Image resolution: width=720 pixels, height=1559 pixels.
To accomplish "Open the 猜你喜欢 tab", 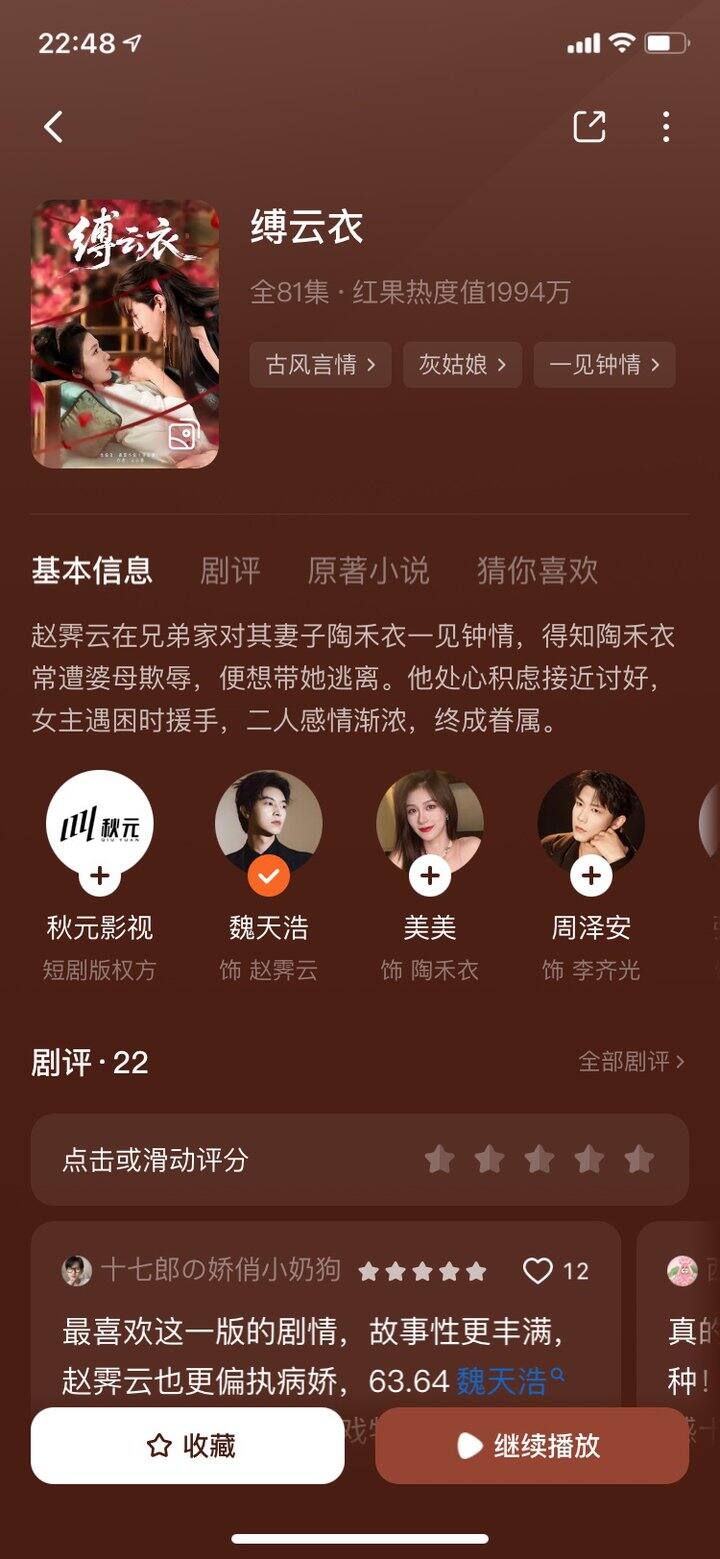I will (x=537, y=571).
